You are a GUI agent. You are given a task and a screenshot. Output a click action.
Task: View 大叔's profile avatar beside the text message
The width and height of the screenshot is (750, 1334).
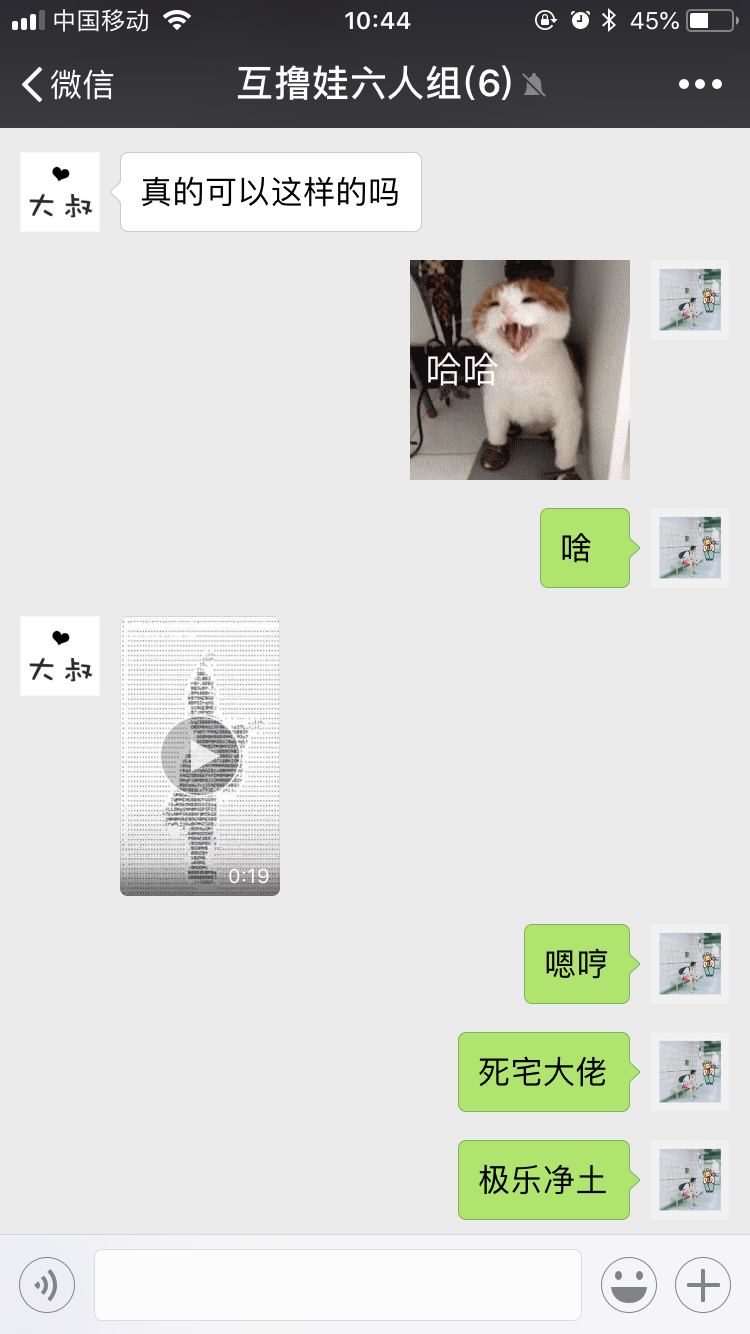click(x=60, y=192)
